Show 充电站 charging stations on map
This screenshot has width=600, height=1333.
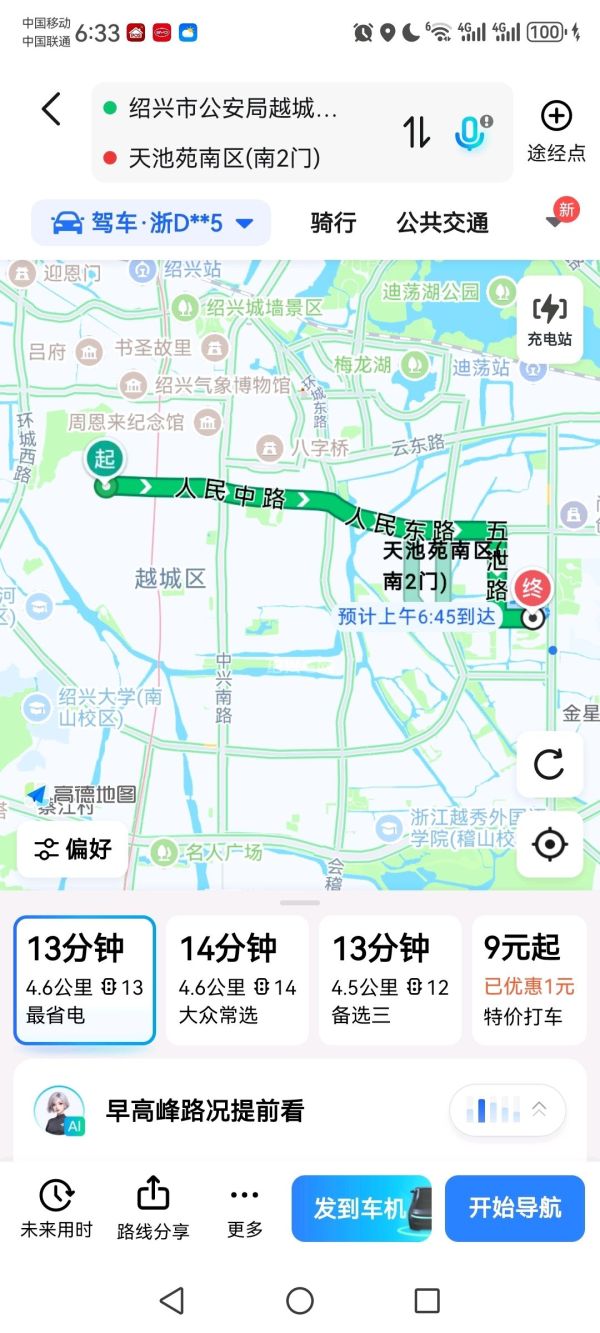click(550, 320)
